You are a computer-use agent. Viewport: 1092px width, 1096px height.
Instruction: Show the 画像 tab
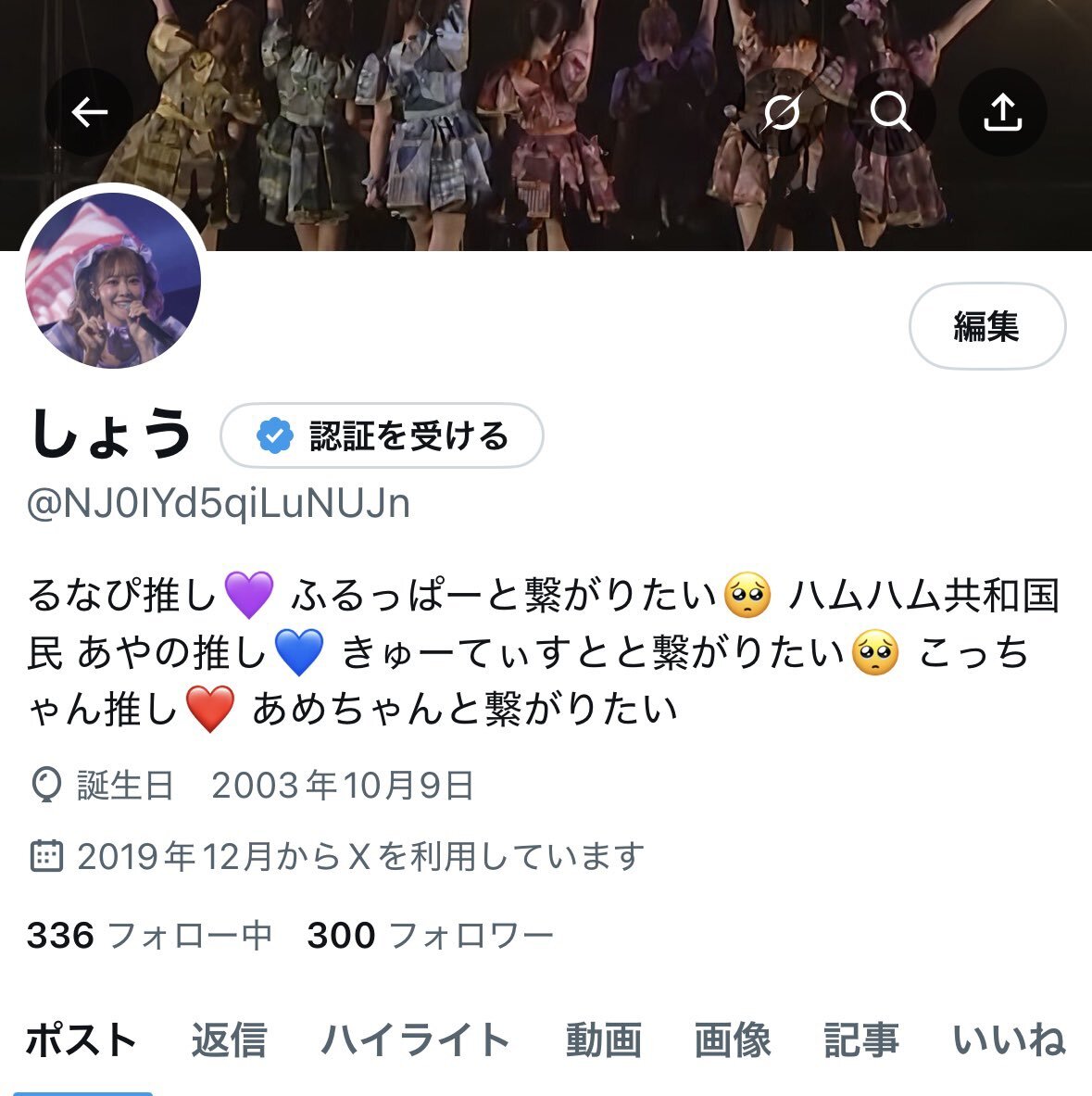(733, 1040)
